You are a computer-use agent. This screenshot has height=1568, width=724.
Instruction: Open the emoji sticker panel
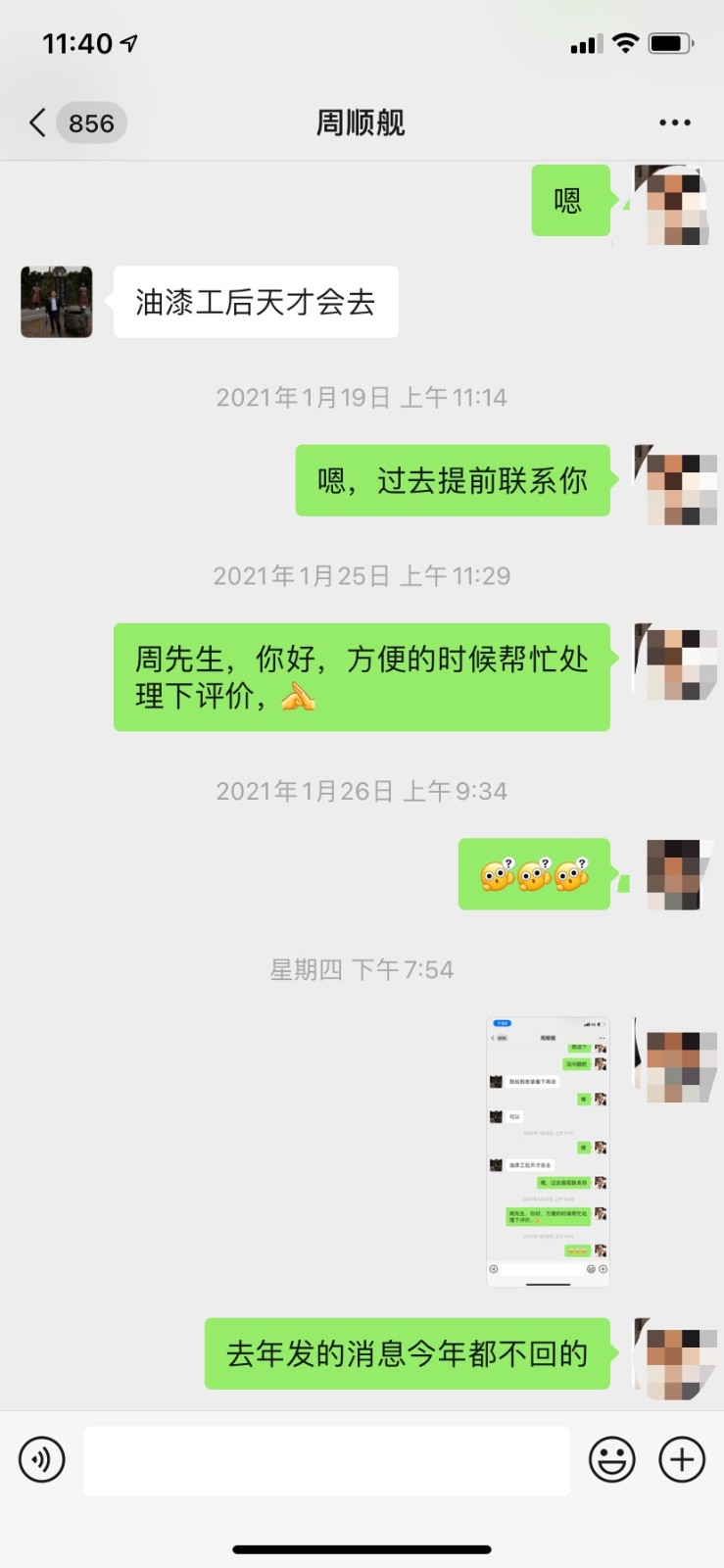[612, 1459]
